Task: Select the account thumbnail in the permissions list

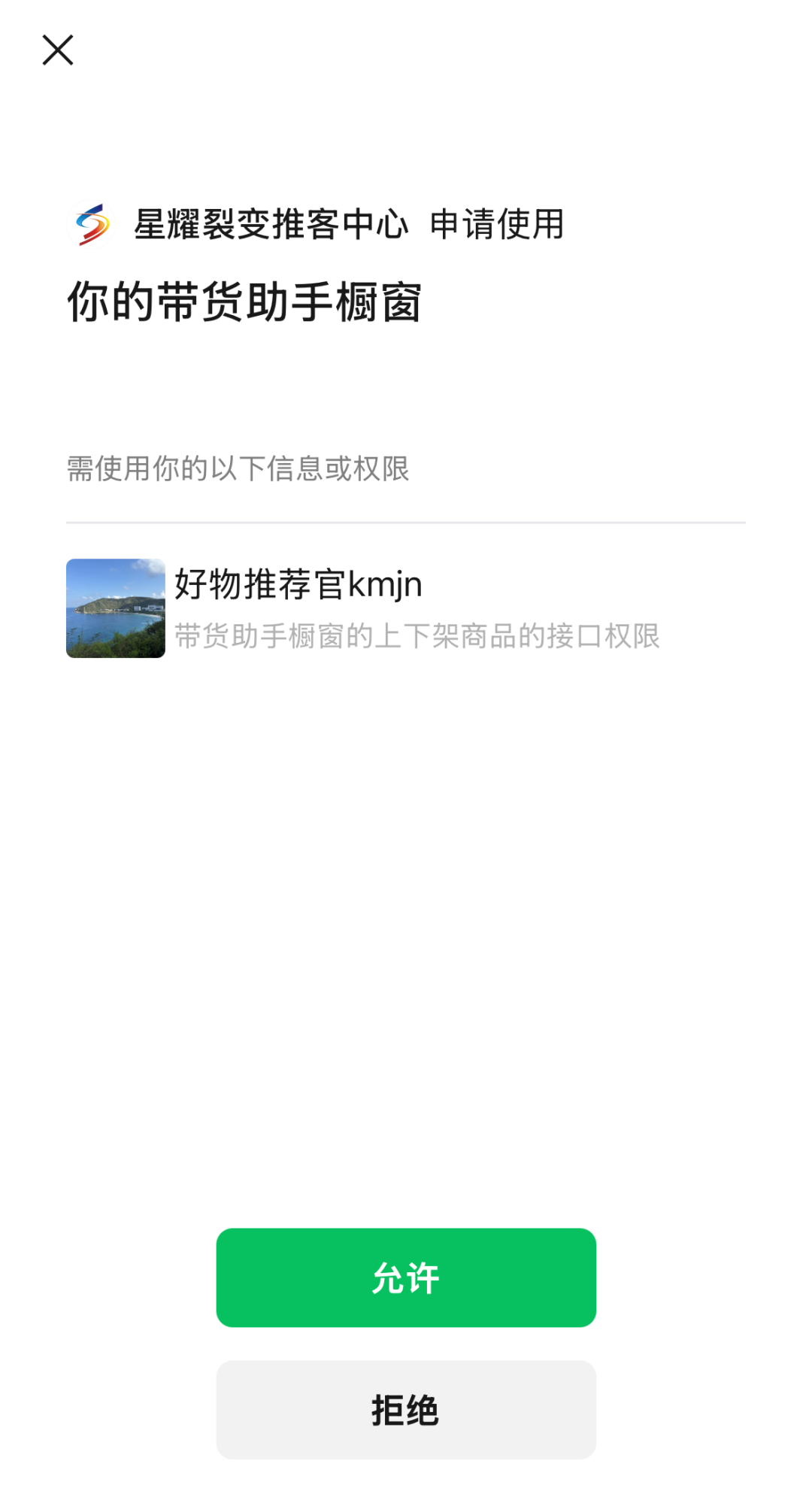Action: click(x=115, y=609)
